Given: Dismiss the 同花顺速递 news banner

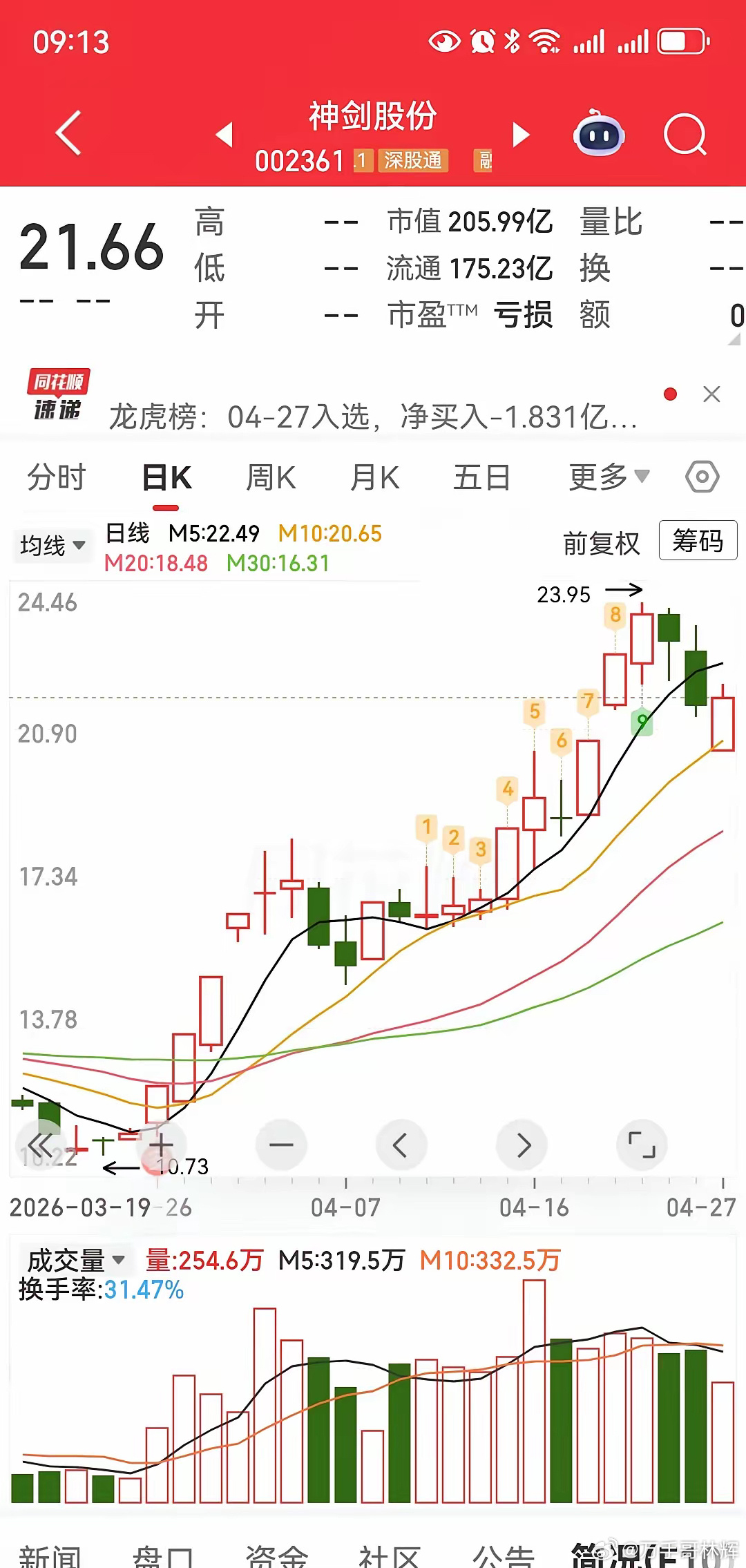Looking at the screenshot, I should [x=711, y=394].
